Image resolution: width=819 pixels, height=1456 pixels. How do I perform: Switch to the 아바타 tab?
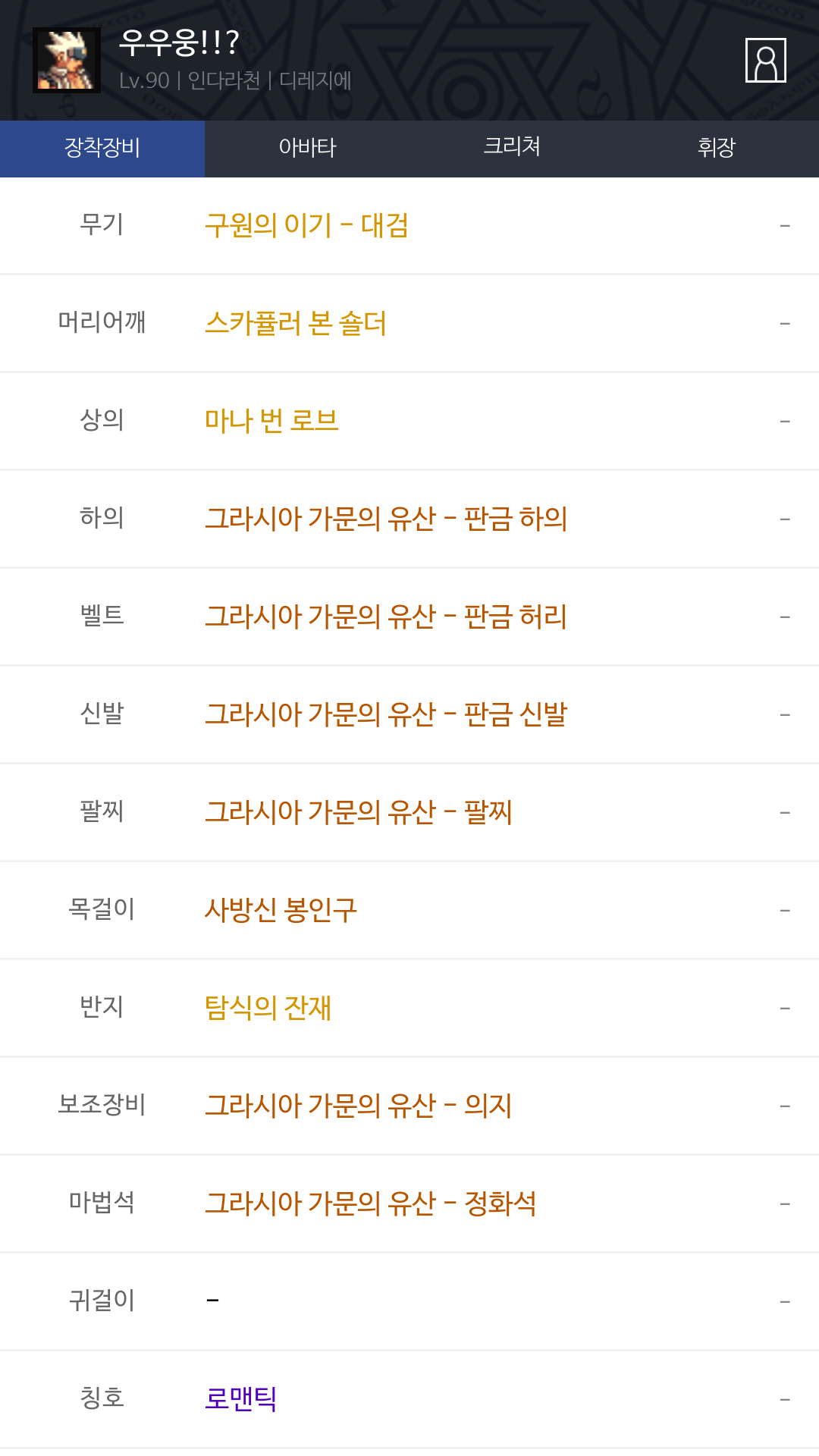[x=307, y=148]
